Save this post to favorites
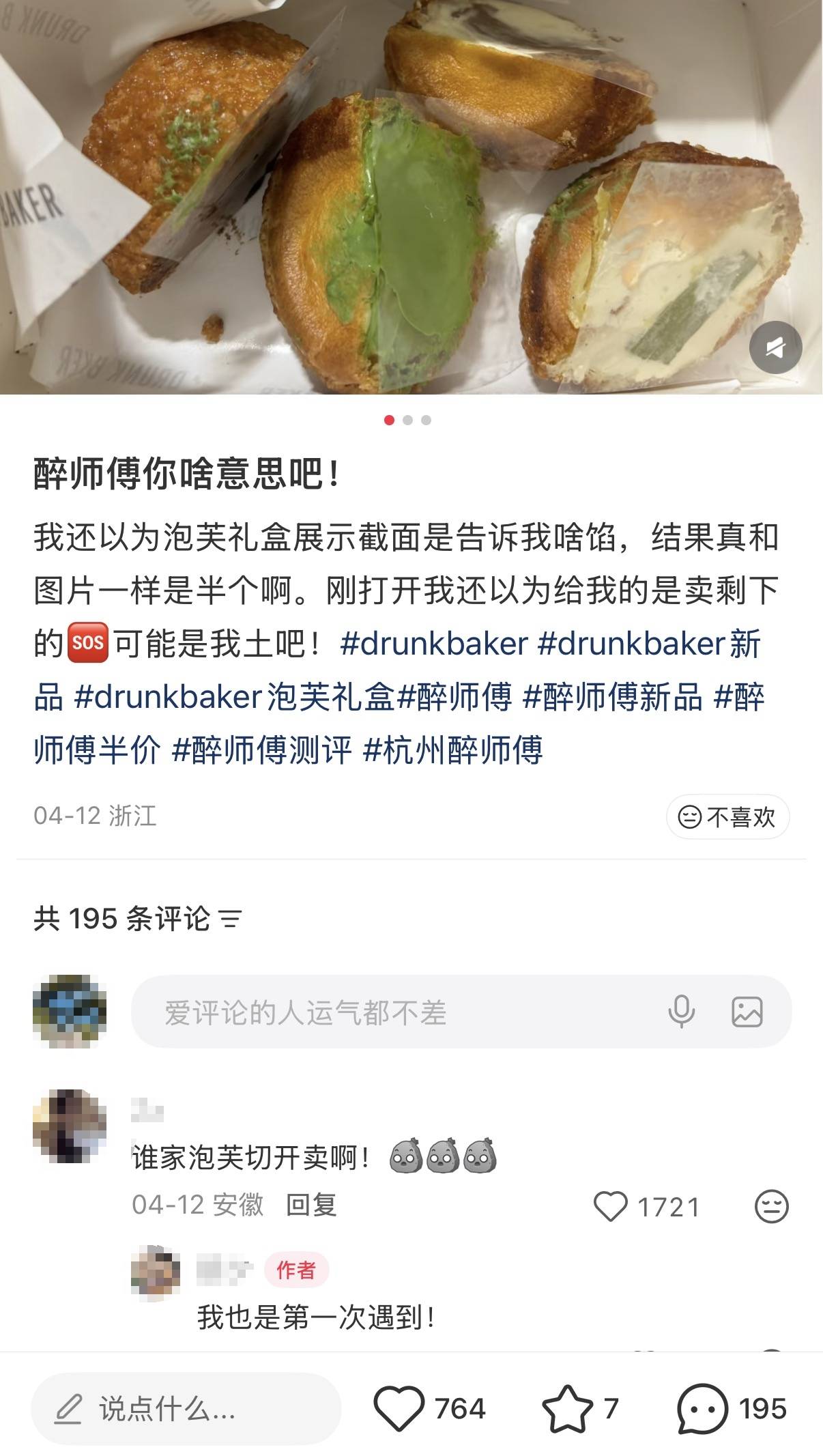Viewport: 823px width, 1456px height. pos(567,1408)
